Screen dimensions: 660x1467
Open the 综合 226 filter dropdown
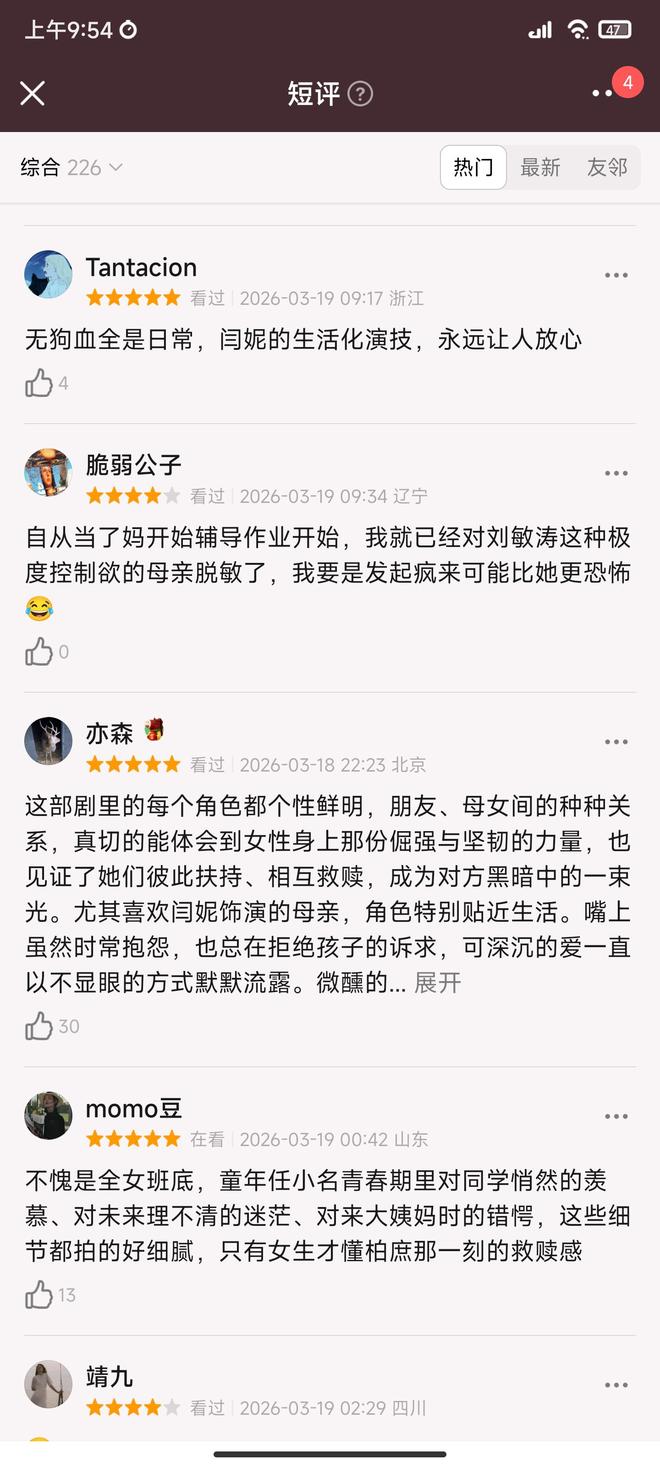coord(72,168)
